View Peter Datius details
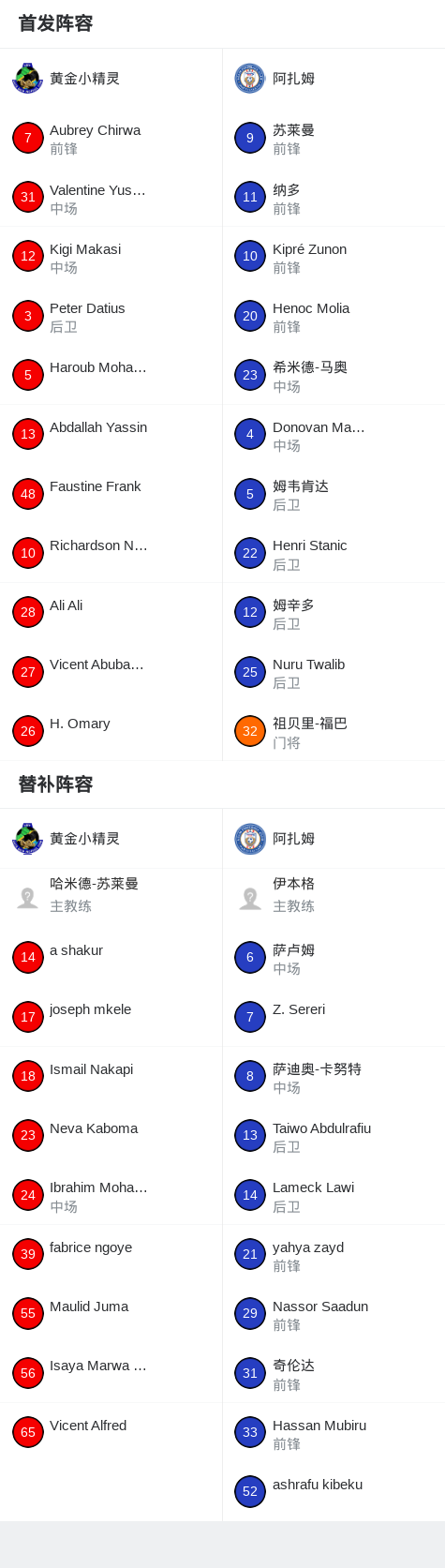Screen dimensions: 445x1568 [111, 316]
